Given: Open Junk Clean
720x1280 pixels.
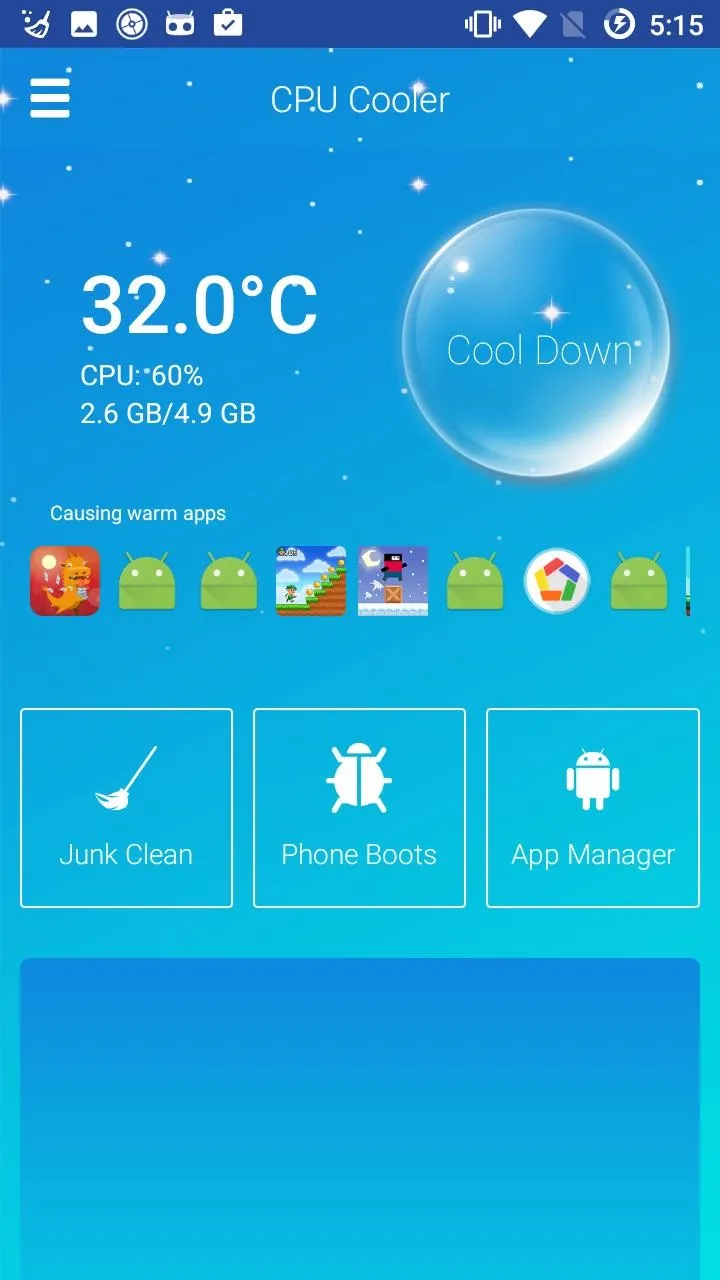Looking at the screenshot, I should [126, 808].
